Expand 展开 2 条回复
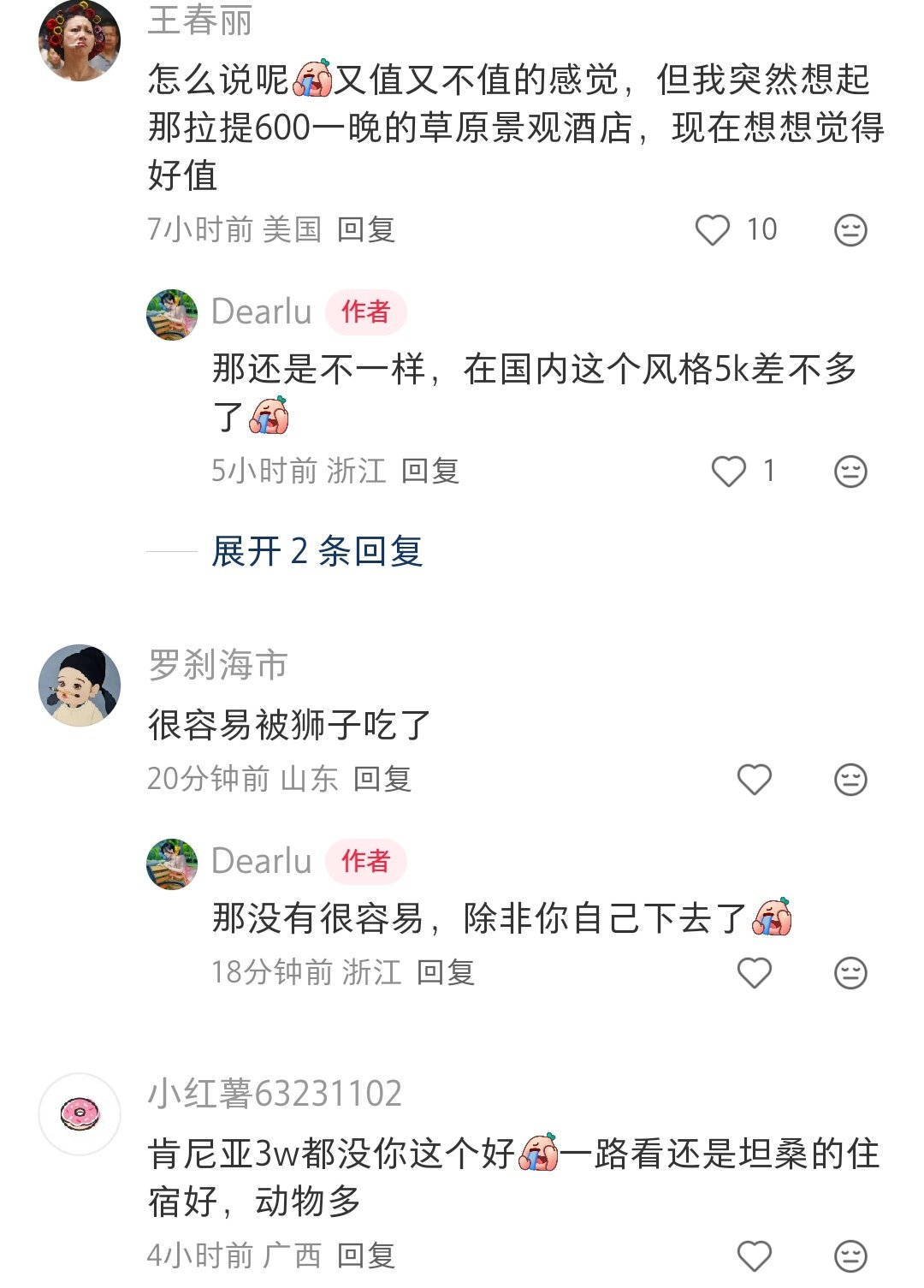Screen dimensions: 924x1288 coord(317,552)
